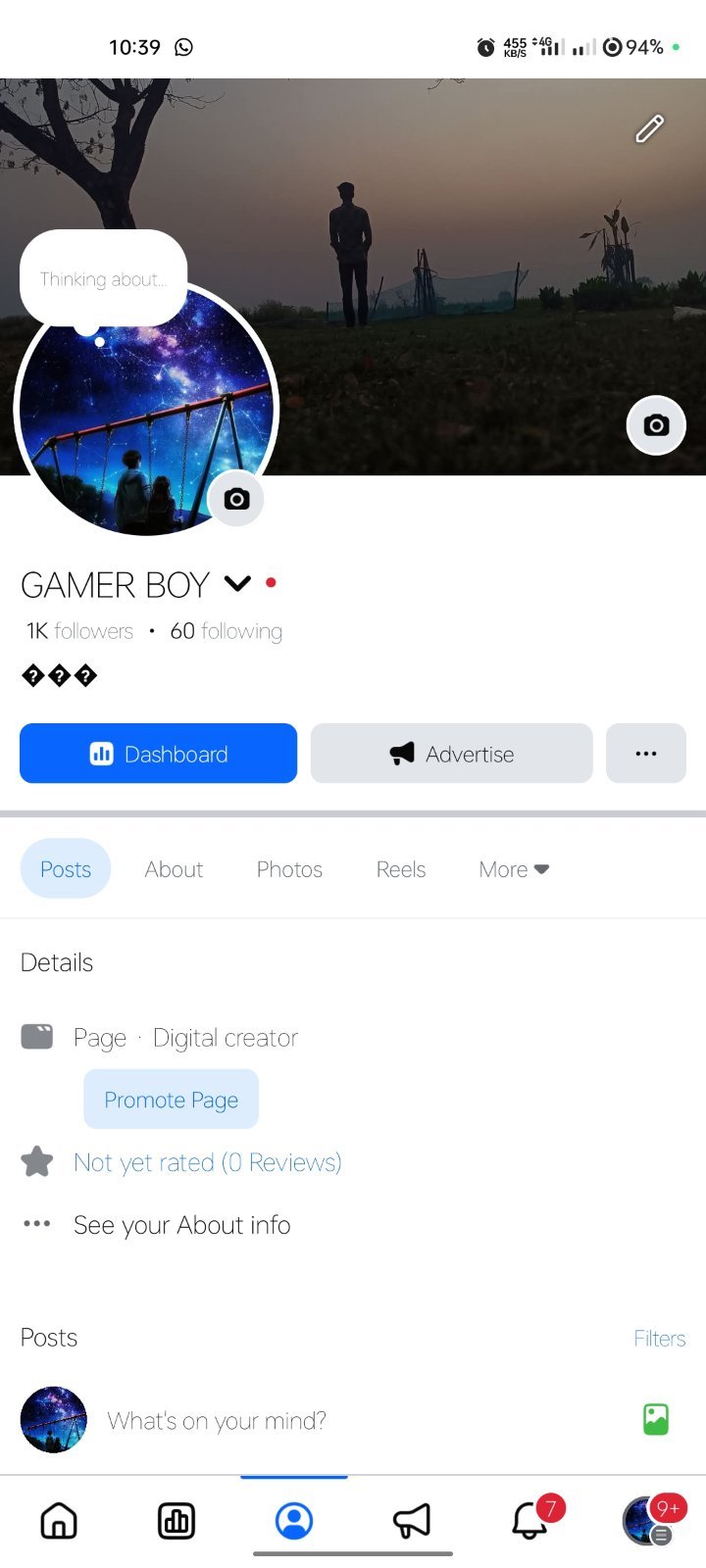This screenshot has width=706, height=1568.
Task: Go to the Home feed tab
Action: [x=59, y=1521]
